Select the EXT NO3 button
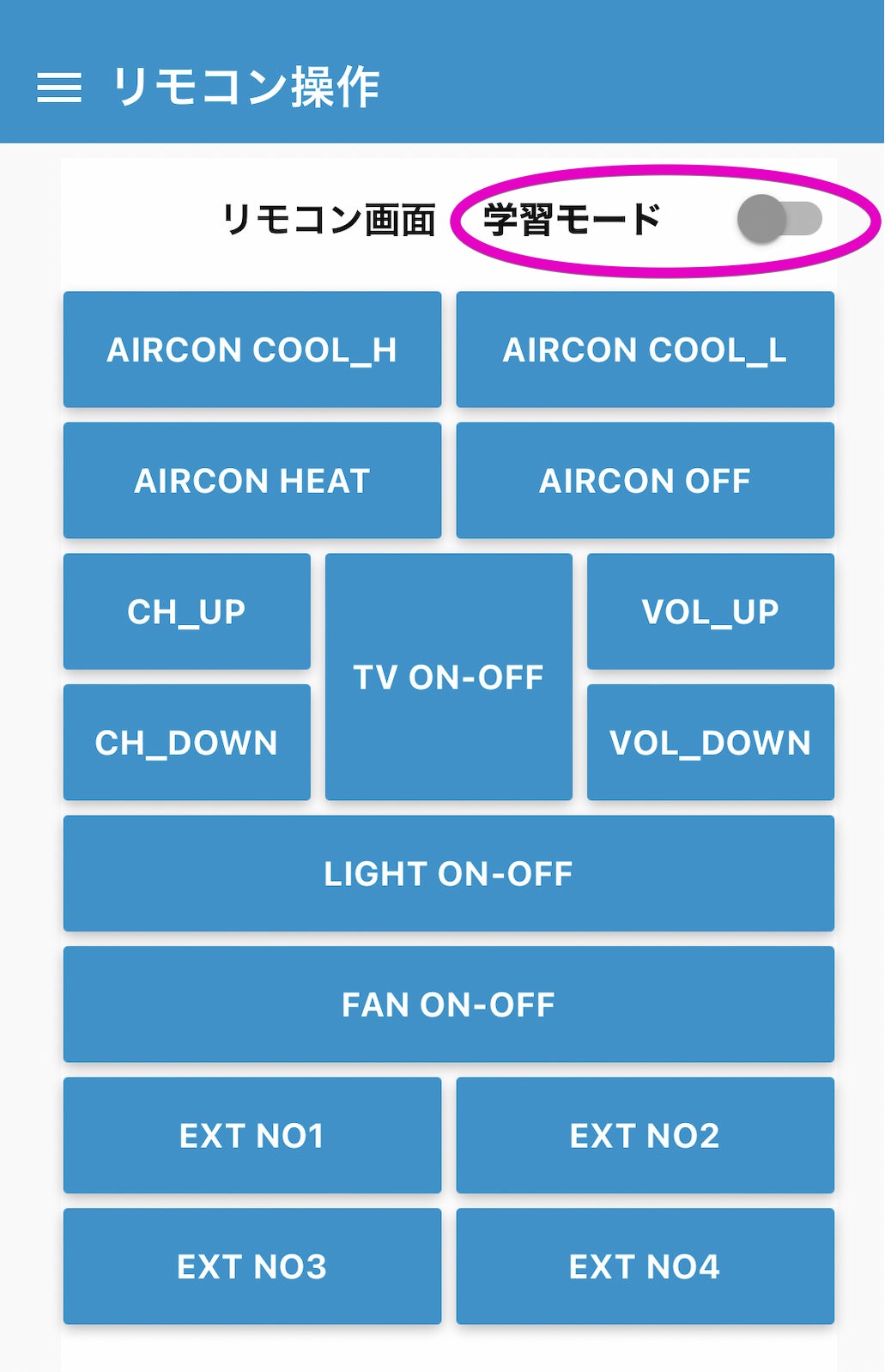This screenshot has width=885, height=1372. tap(252, 1266)
